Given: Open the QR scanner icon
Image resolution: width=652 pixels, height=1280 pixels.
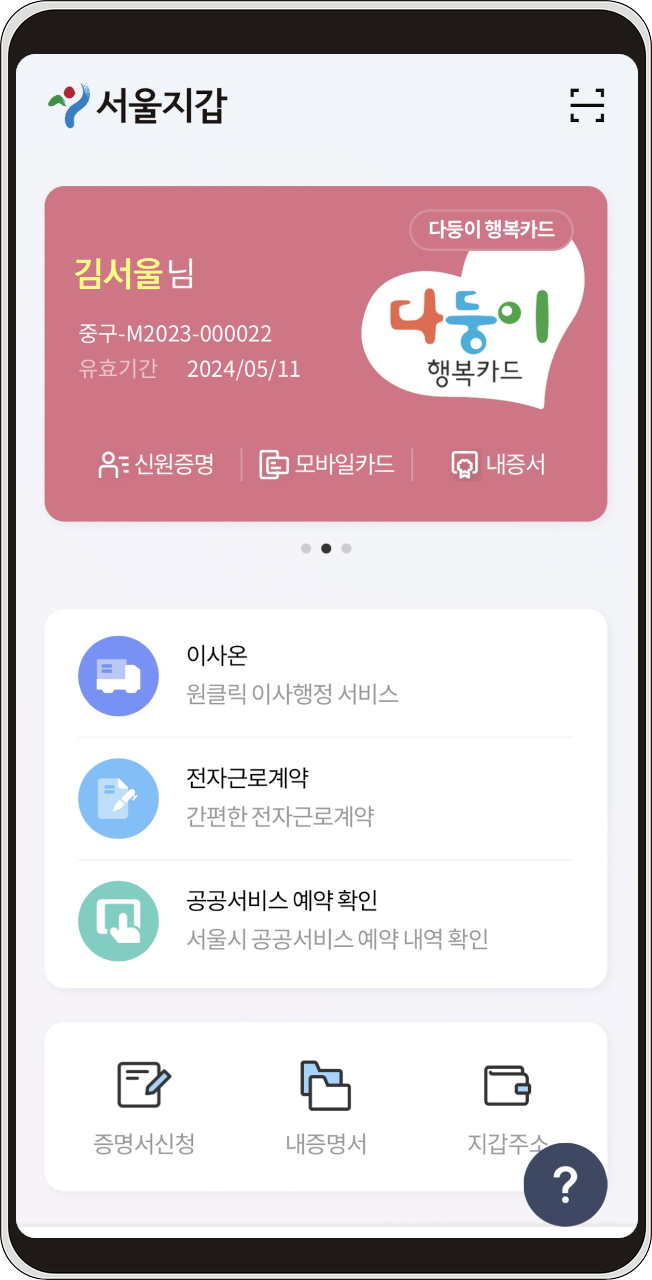Looking at the screenshot, I should pos(587,105).
